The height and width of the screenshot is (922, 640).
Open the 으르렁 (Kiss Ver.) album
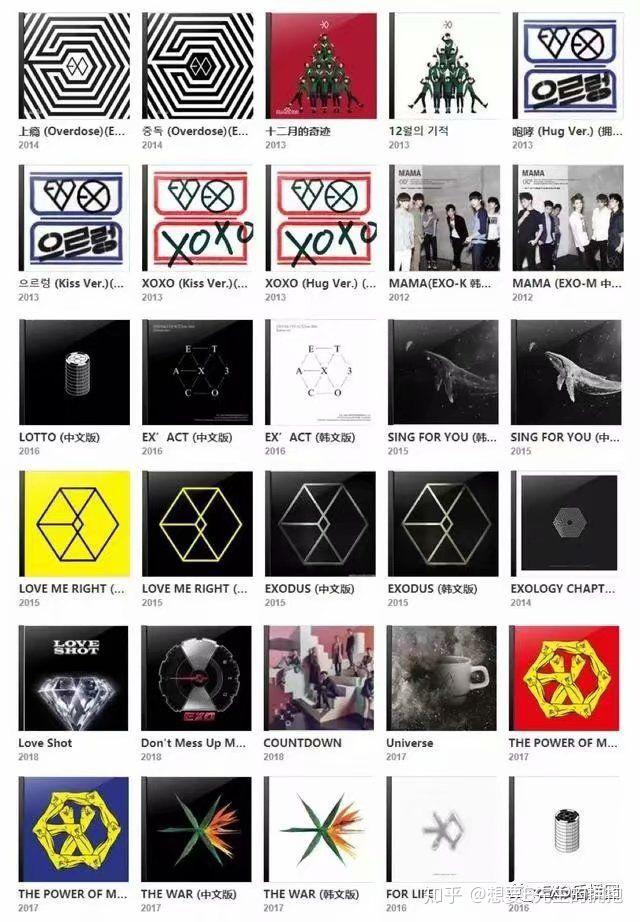pos(74,218)
